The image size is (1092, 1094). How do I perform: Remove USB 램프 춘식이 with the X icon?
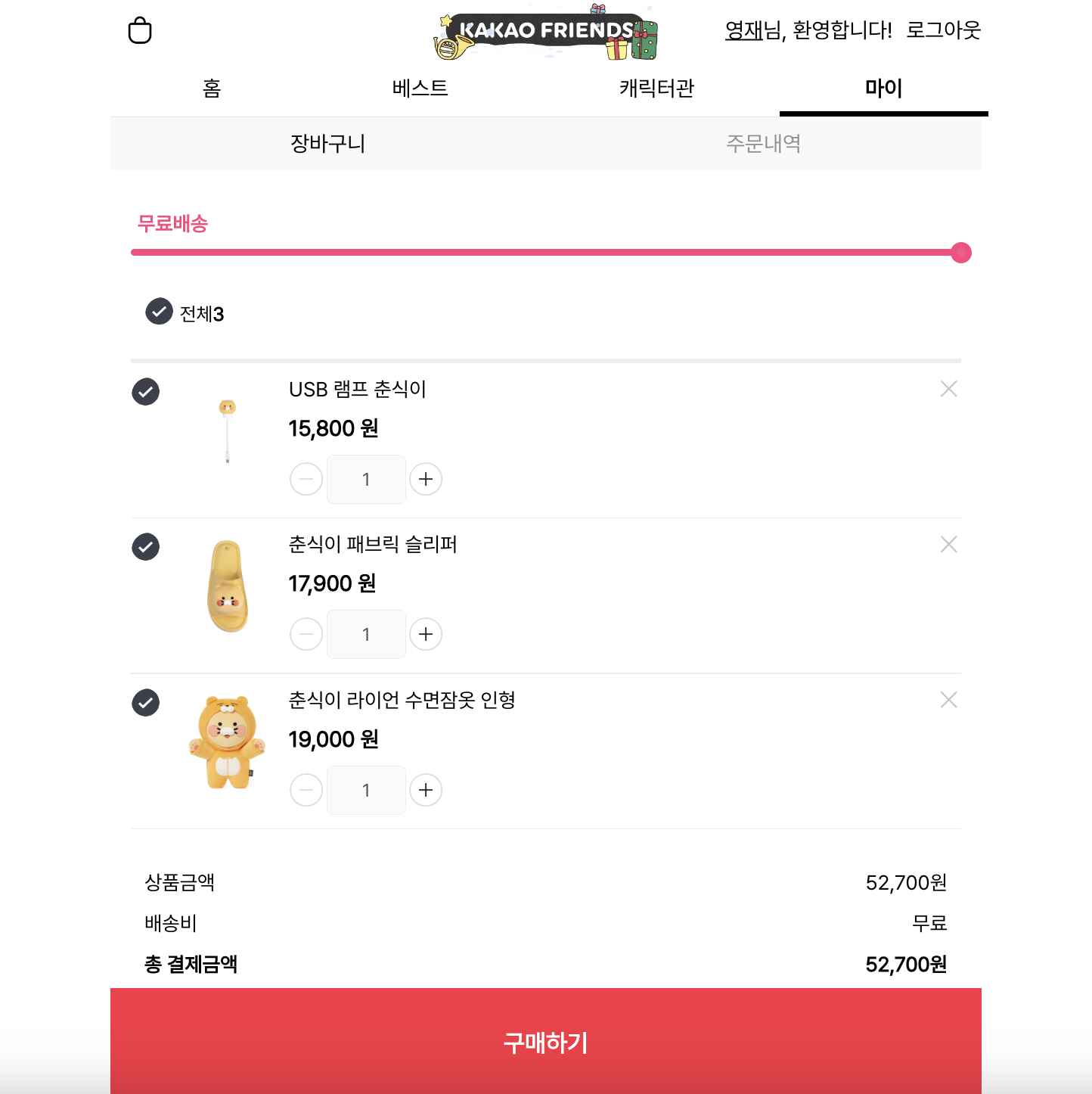(x=948, y=389)
